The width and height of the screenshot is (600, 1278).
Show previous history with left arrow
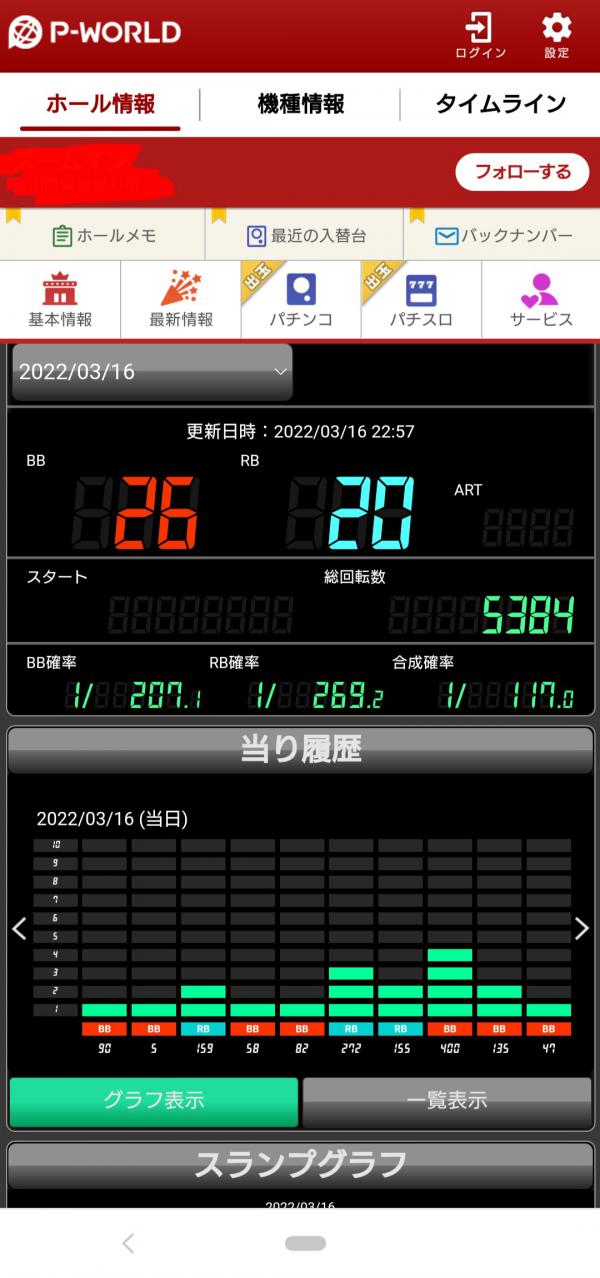coord(19,929)
